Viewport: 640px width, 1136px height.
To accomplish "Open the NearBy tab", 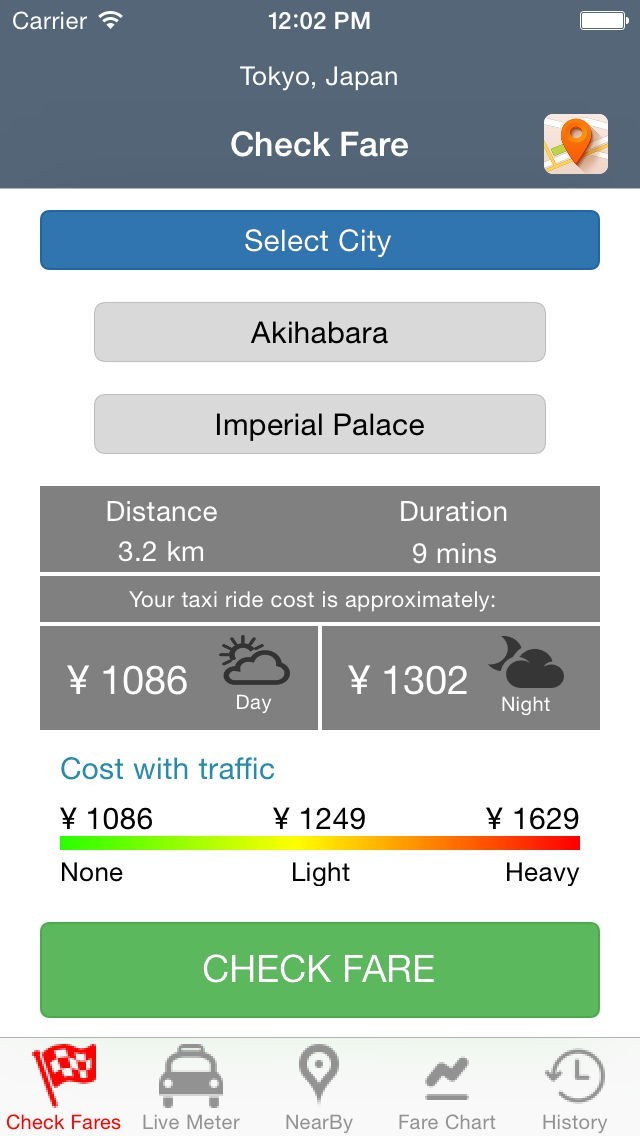I will [319, 1088].
